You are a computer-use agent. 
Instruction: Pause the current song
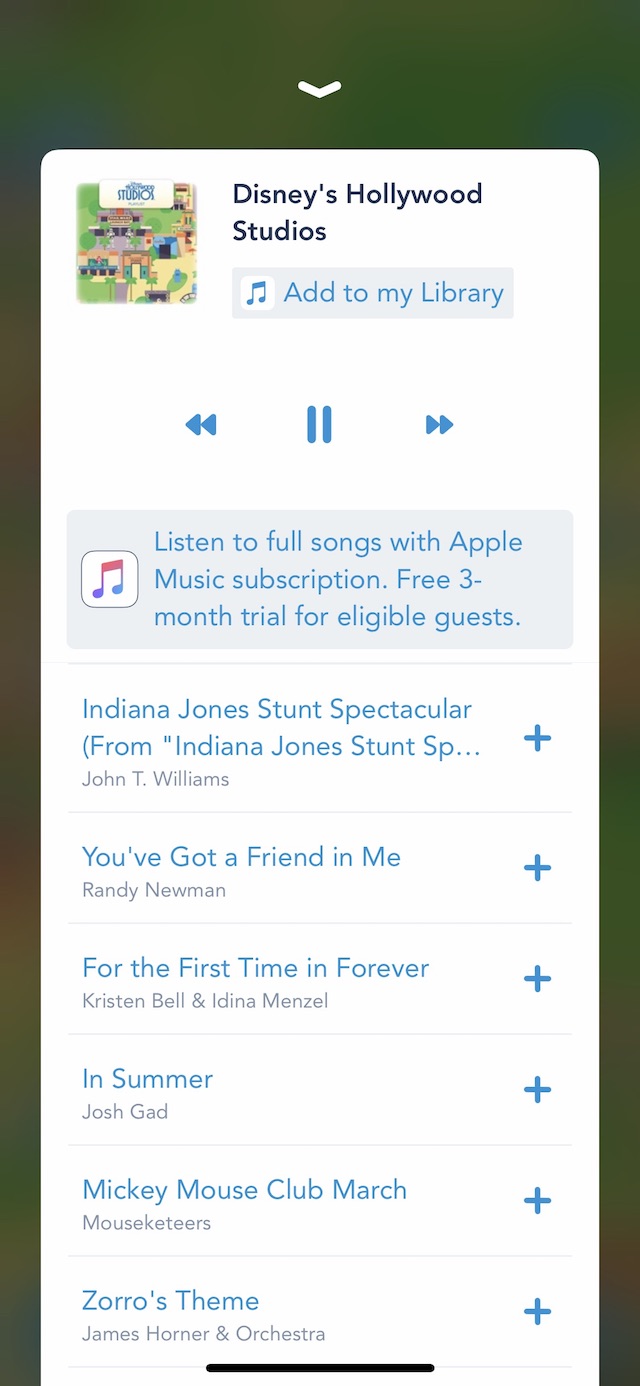(319, 425)
